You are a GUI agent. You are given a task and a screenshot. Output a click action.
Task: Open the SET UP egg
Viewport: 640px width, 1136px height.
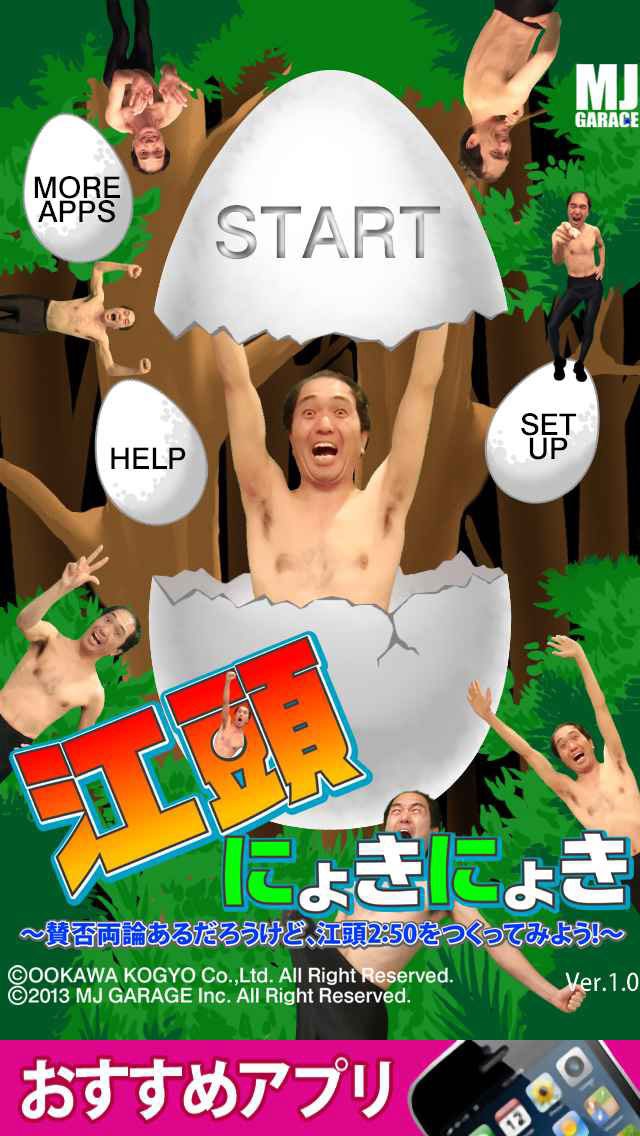[547, 437]
